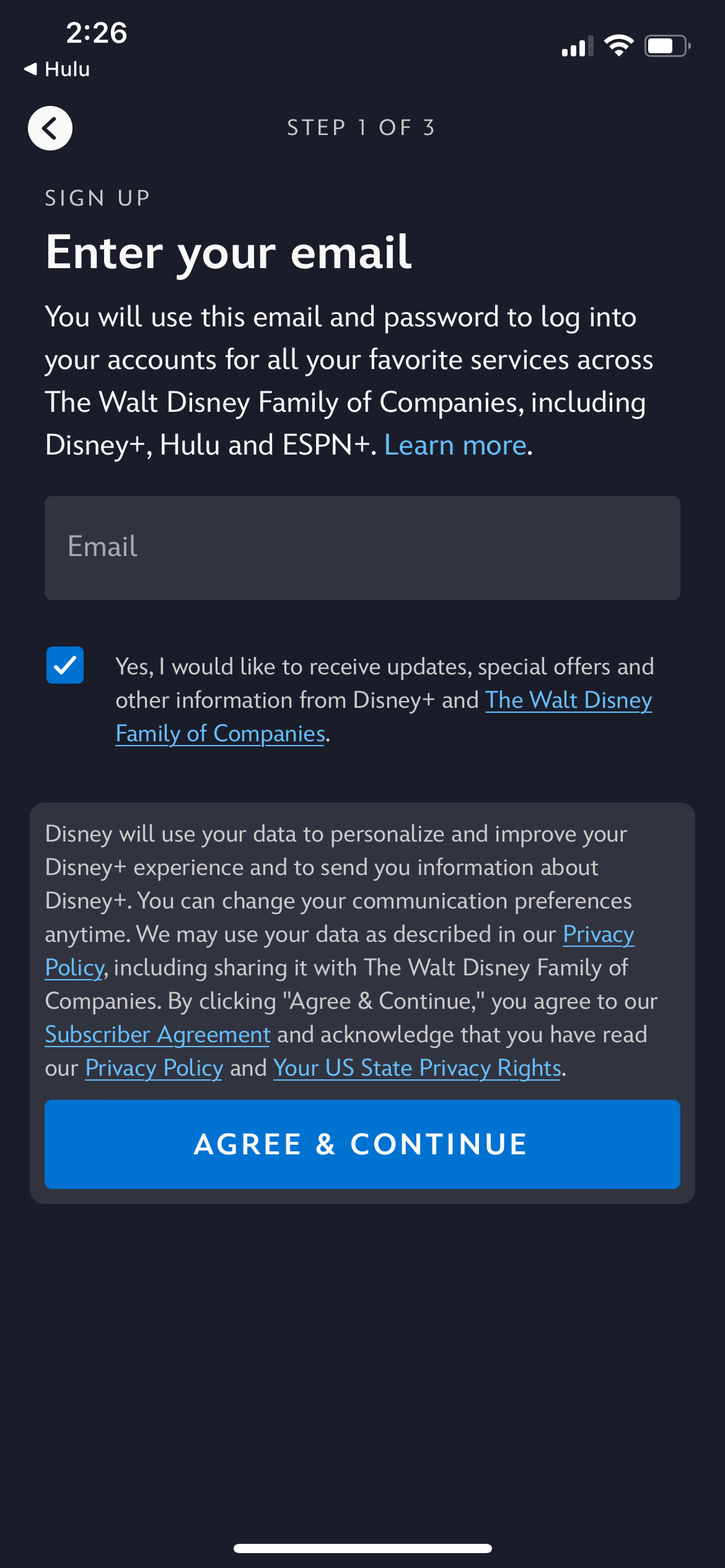Open the Subscriber Agreement link

[x=157, y=1034]
